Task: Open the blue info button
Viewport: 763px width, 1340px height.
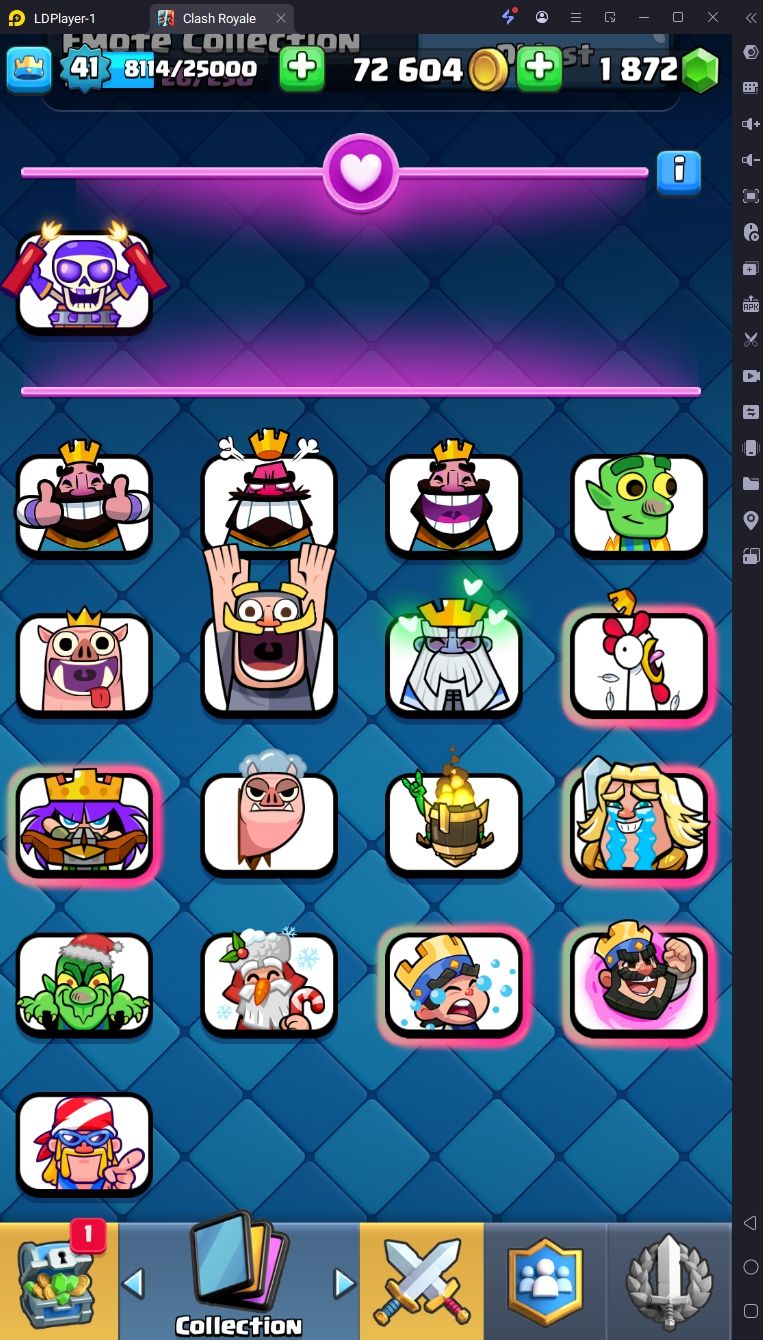Action: [679, 172]
